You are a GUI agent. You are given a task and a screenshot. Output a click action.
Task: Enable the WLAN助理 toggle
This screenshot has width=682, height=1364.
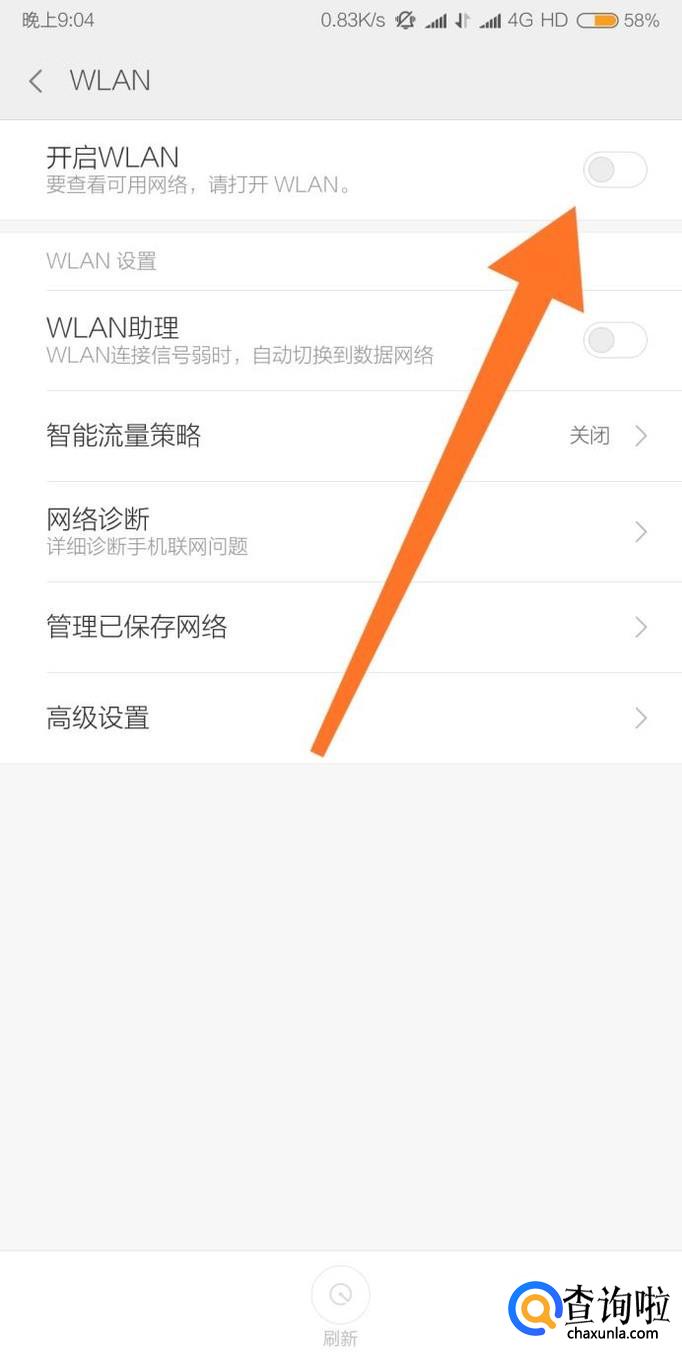[x=614, y=340]
